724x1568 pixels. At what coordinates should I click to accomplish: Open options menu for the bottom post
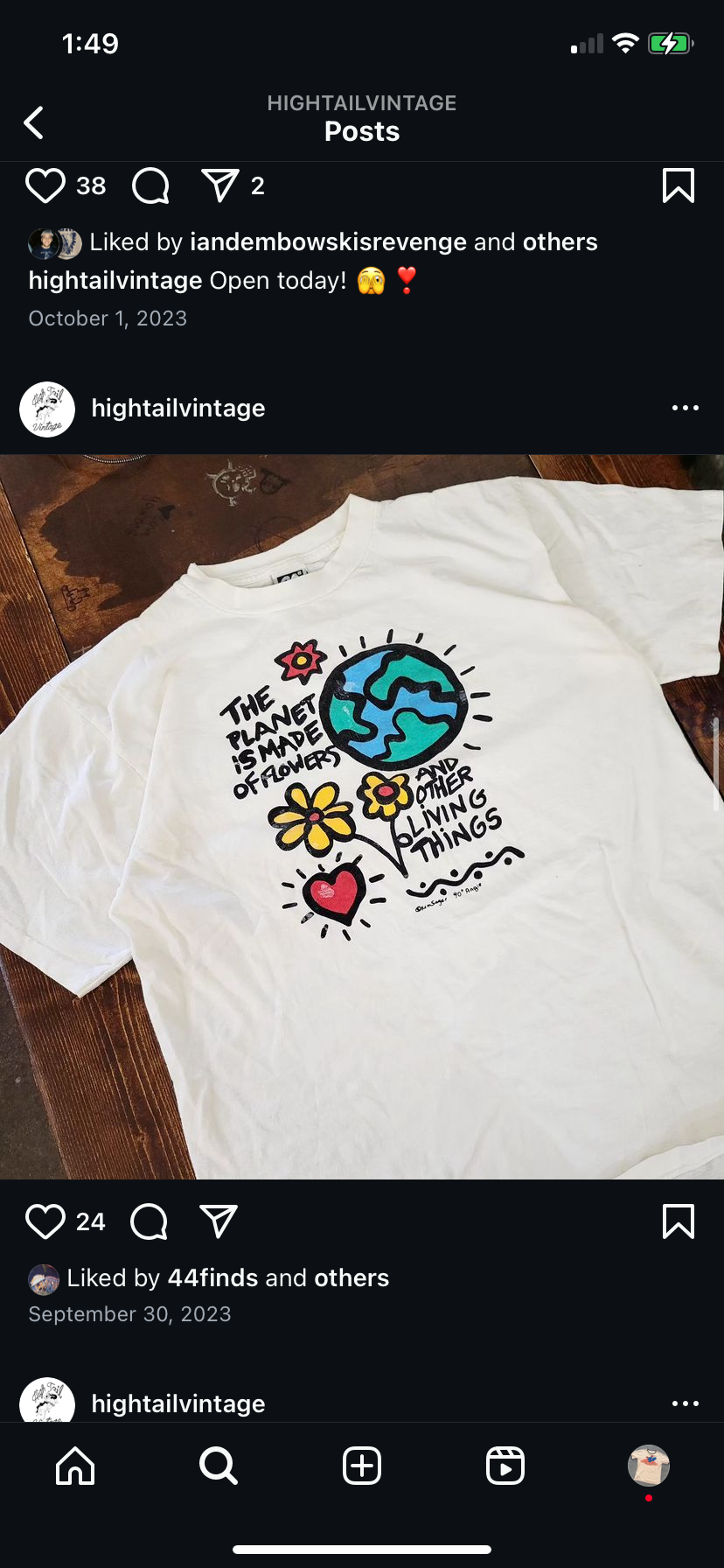pos(685,1403)
